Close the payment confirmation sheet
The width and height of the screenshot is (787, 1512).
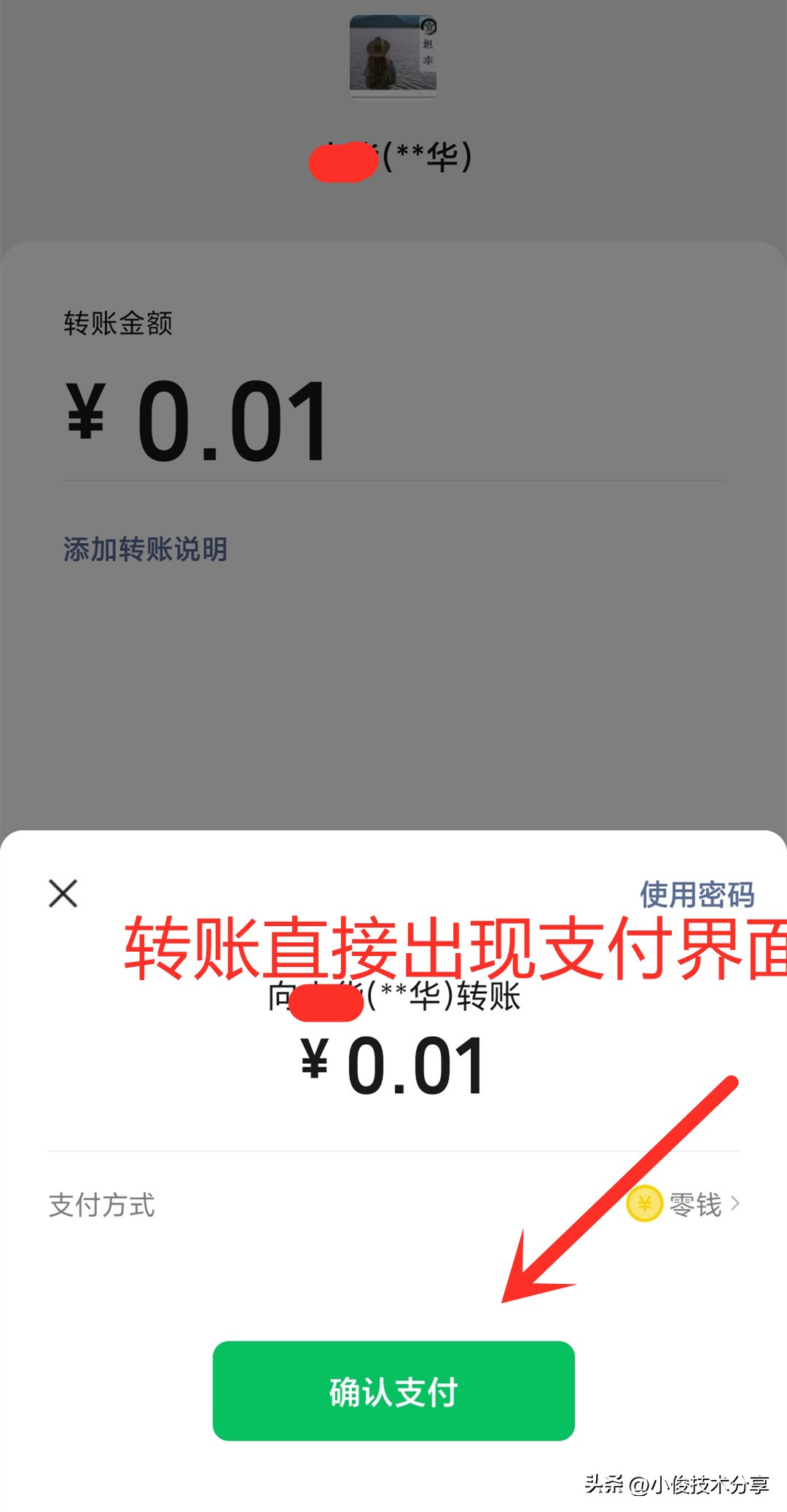(63, 893)
